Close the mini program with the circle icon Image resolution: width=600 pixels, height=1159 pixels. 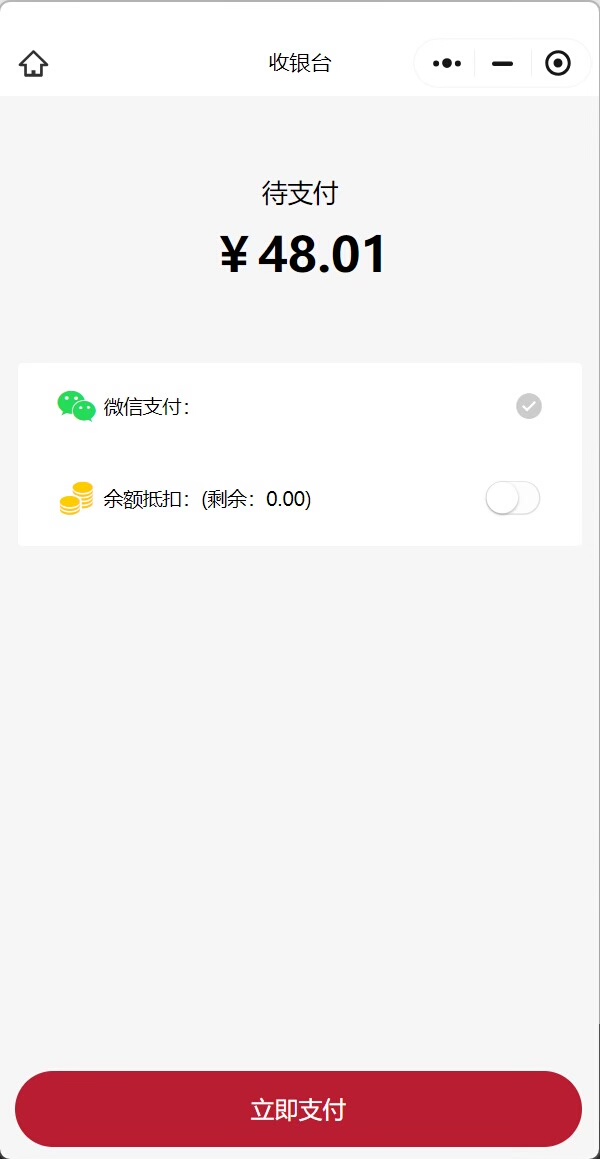point(558,64)
